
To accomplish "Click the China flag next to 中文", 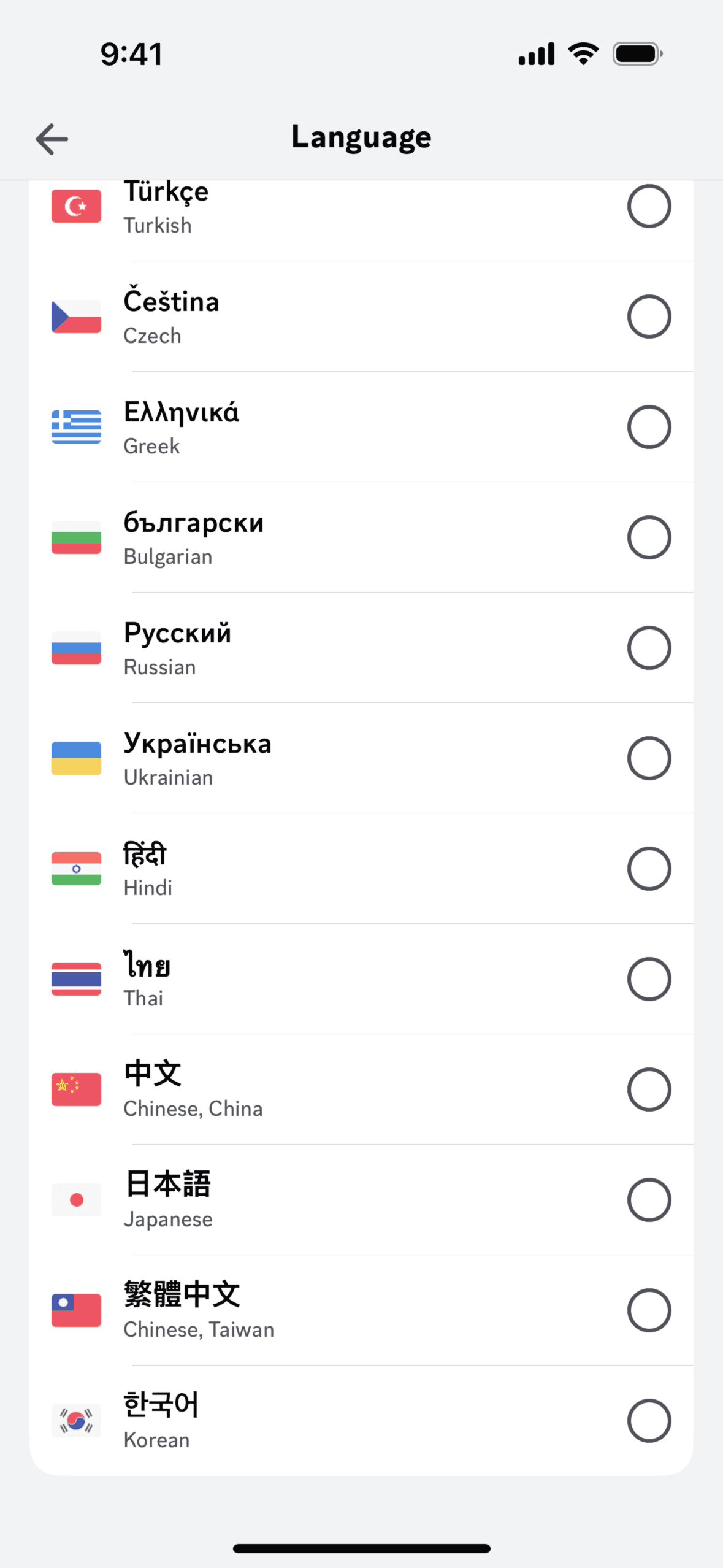I will pos(75,1089).
